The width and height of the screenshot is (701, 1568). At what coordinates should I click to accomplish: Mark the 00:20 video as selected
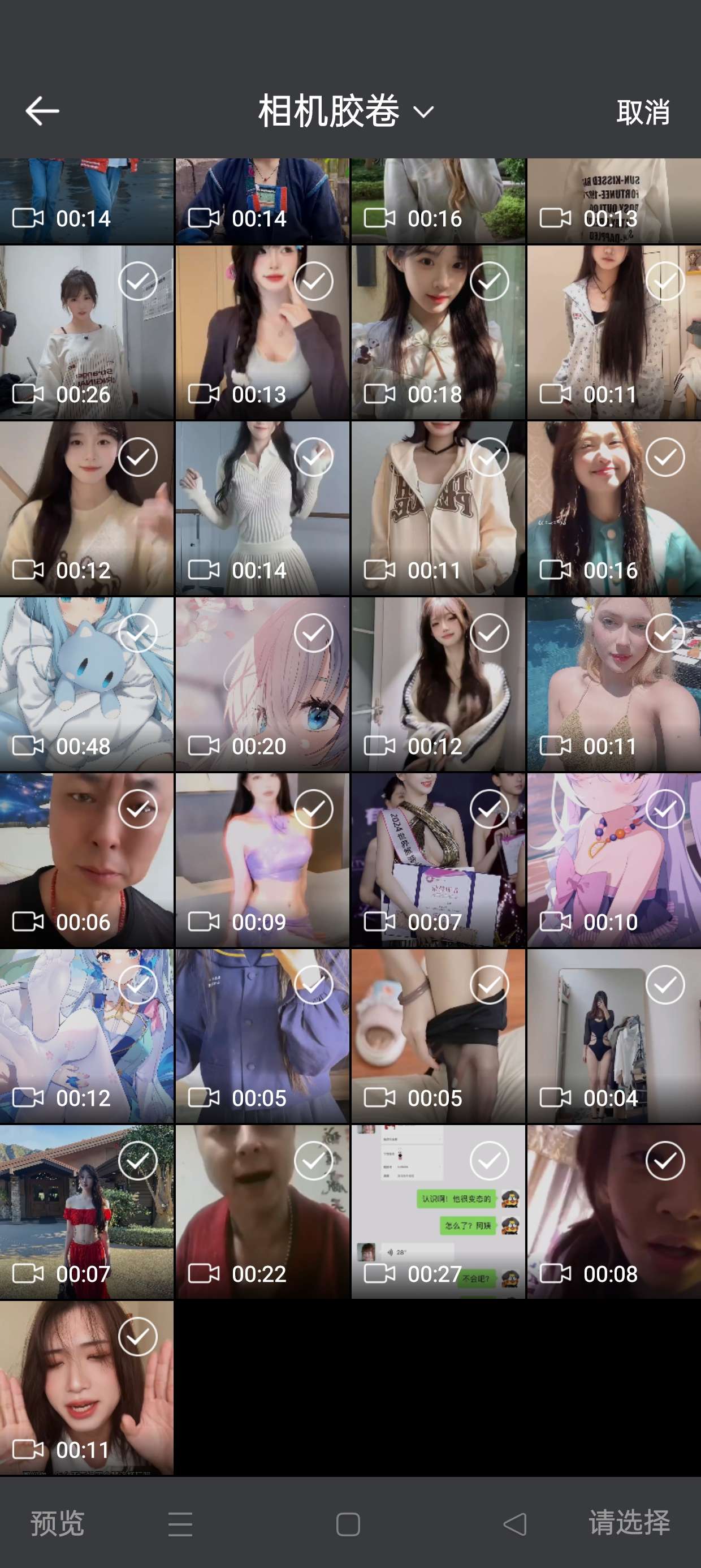(313, 633)
